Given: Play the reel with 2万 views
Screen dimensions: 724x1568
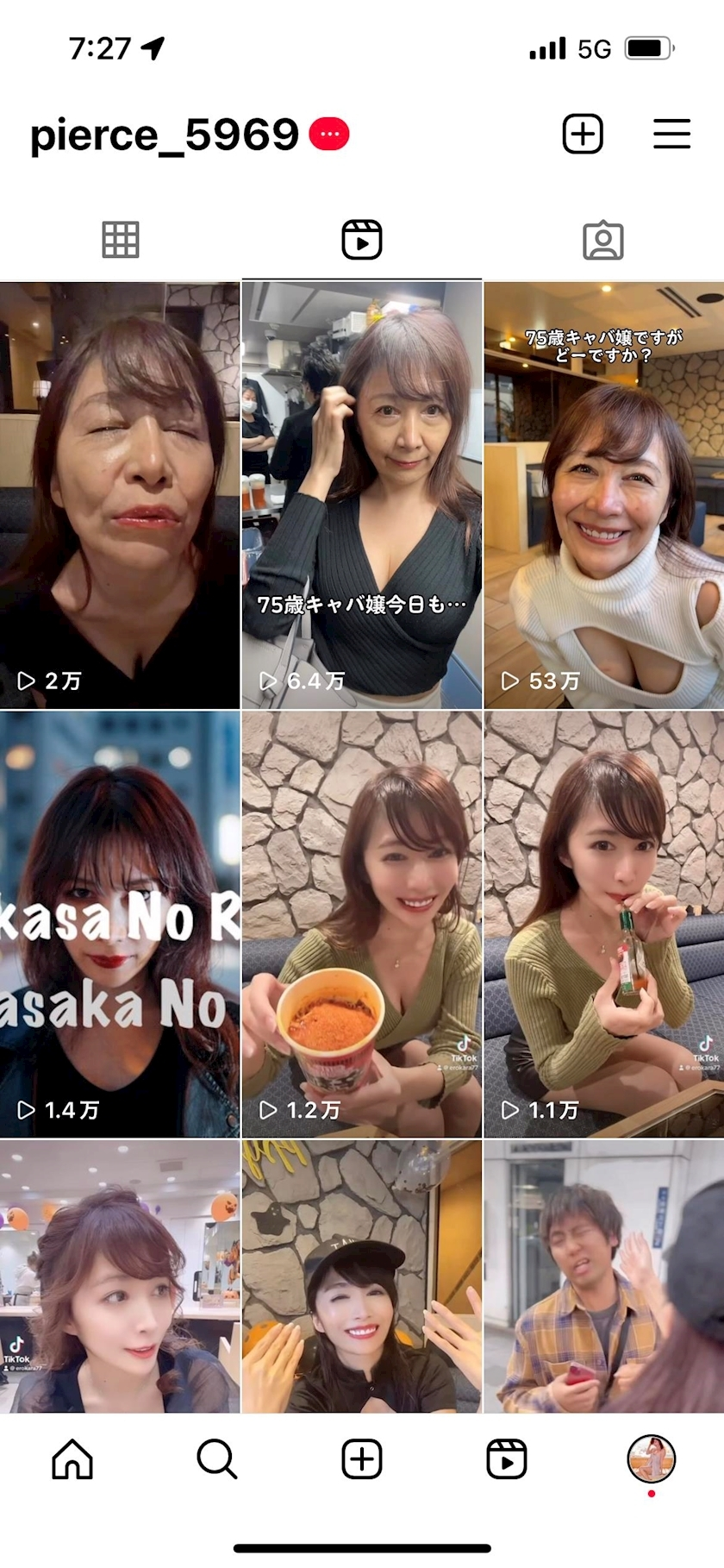Looking at the screenshot, I should point(120,495).
